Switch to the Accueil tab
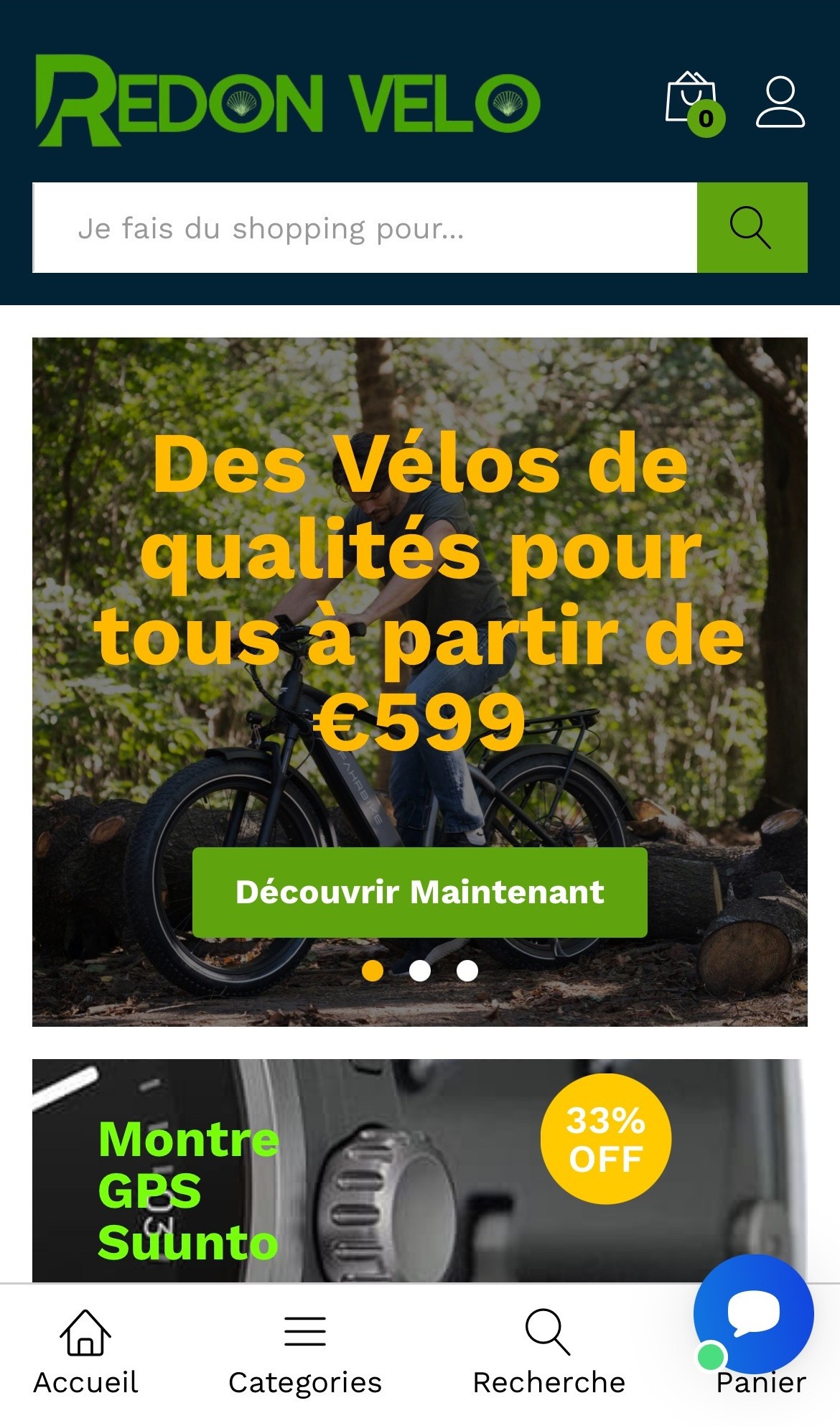Screen dimensions: 840x1426 (85, 1351)
